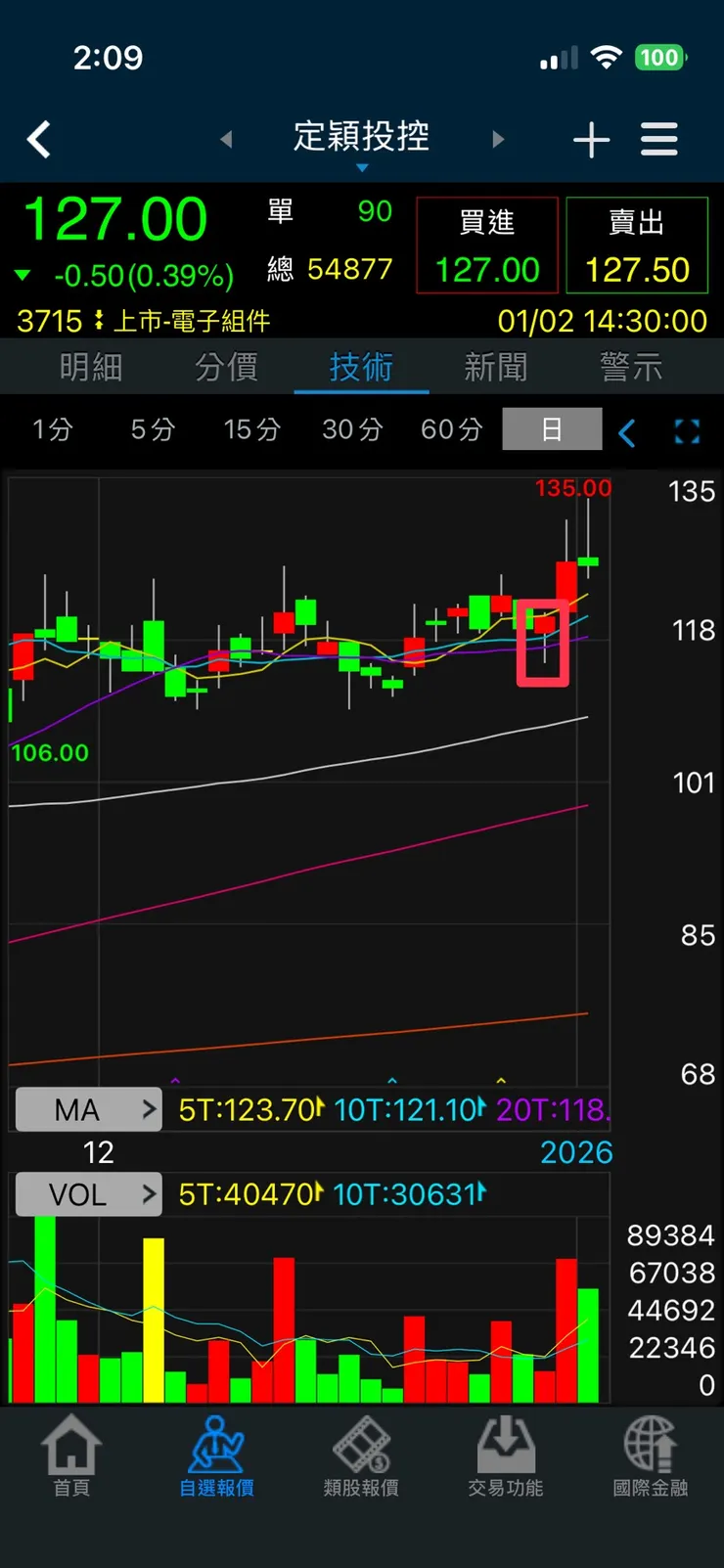Open the hamburger menu
Viewport: 724px width, 1568px height.
658,140
